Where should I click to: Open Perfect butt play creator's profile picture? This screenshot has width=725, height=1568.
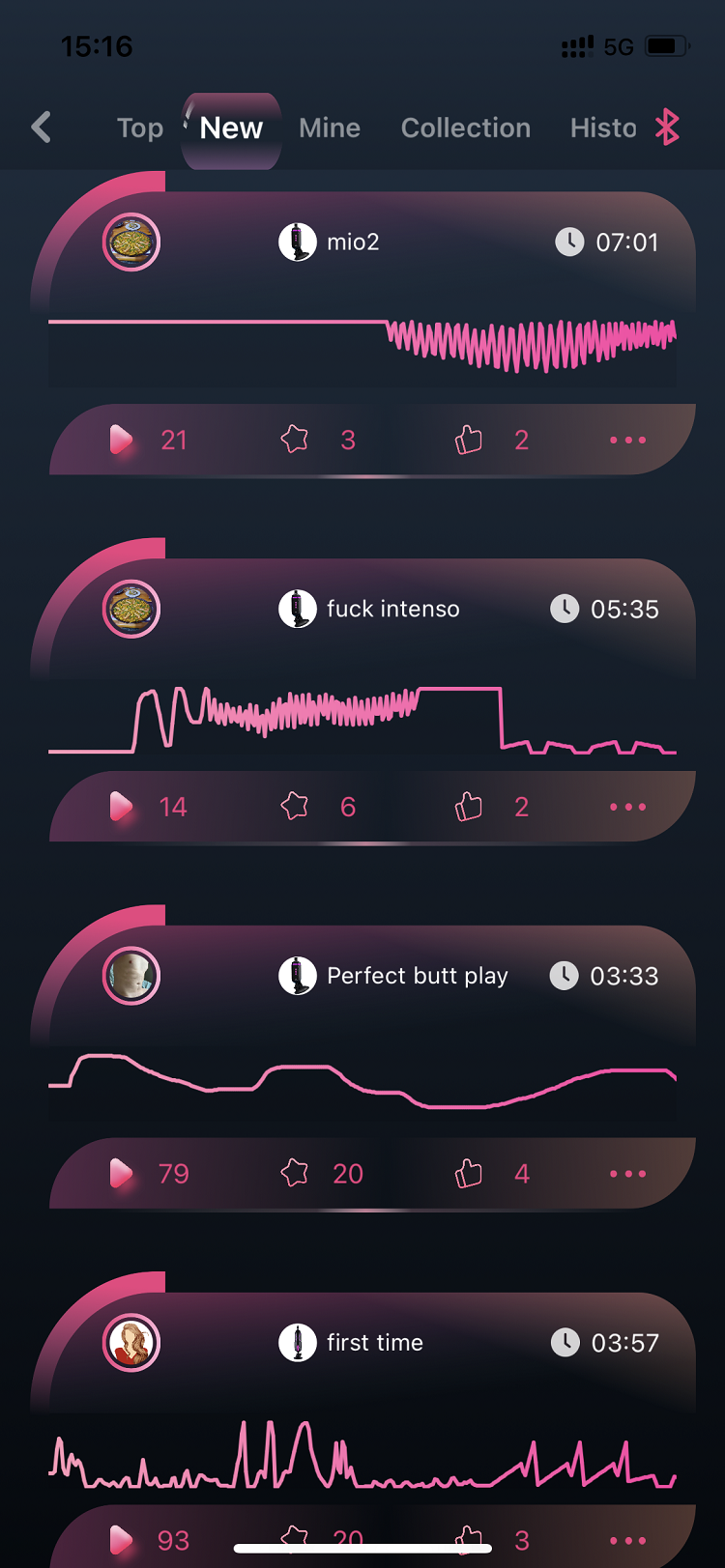(131, 976)
